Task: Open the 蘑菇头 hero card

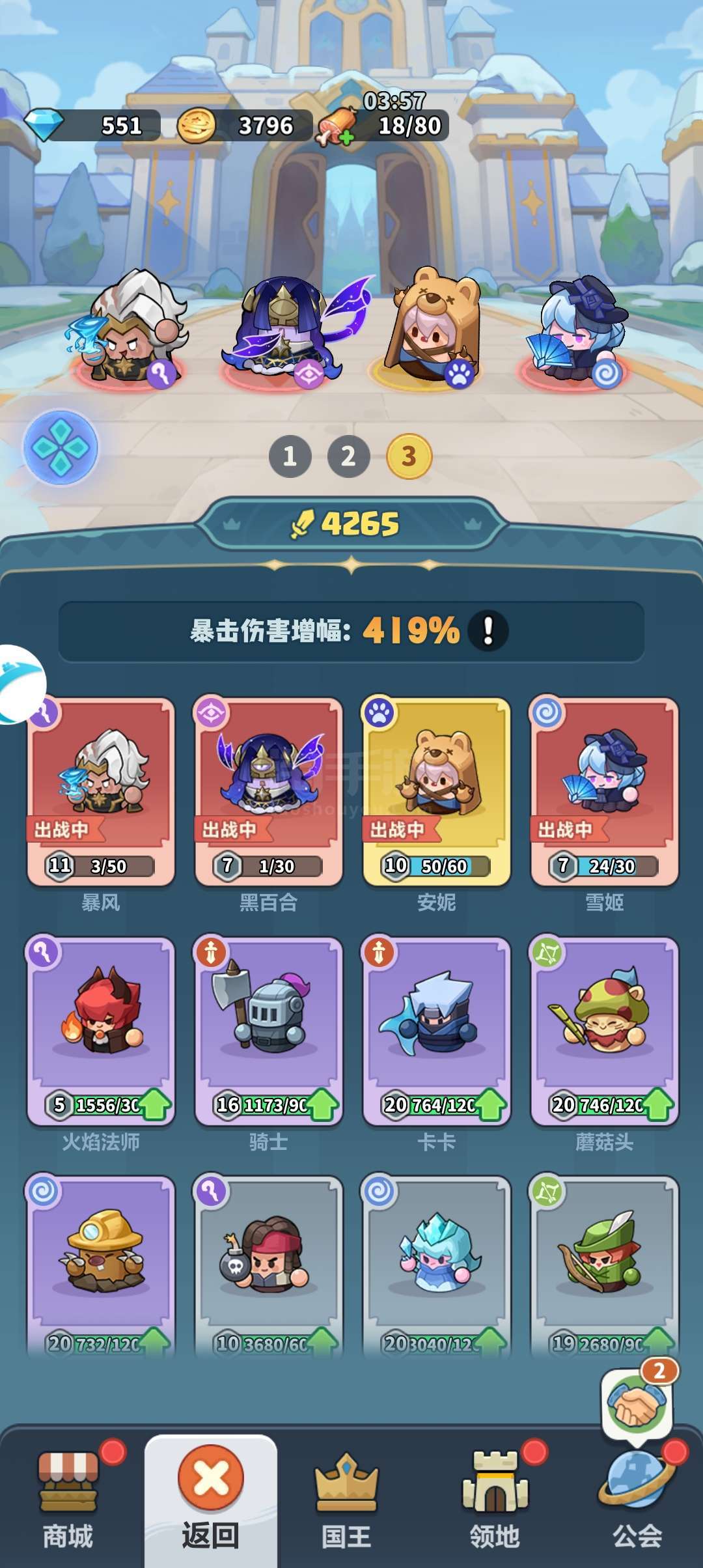Action: tap(604, 1031)
